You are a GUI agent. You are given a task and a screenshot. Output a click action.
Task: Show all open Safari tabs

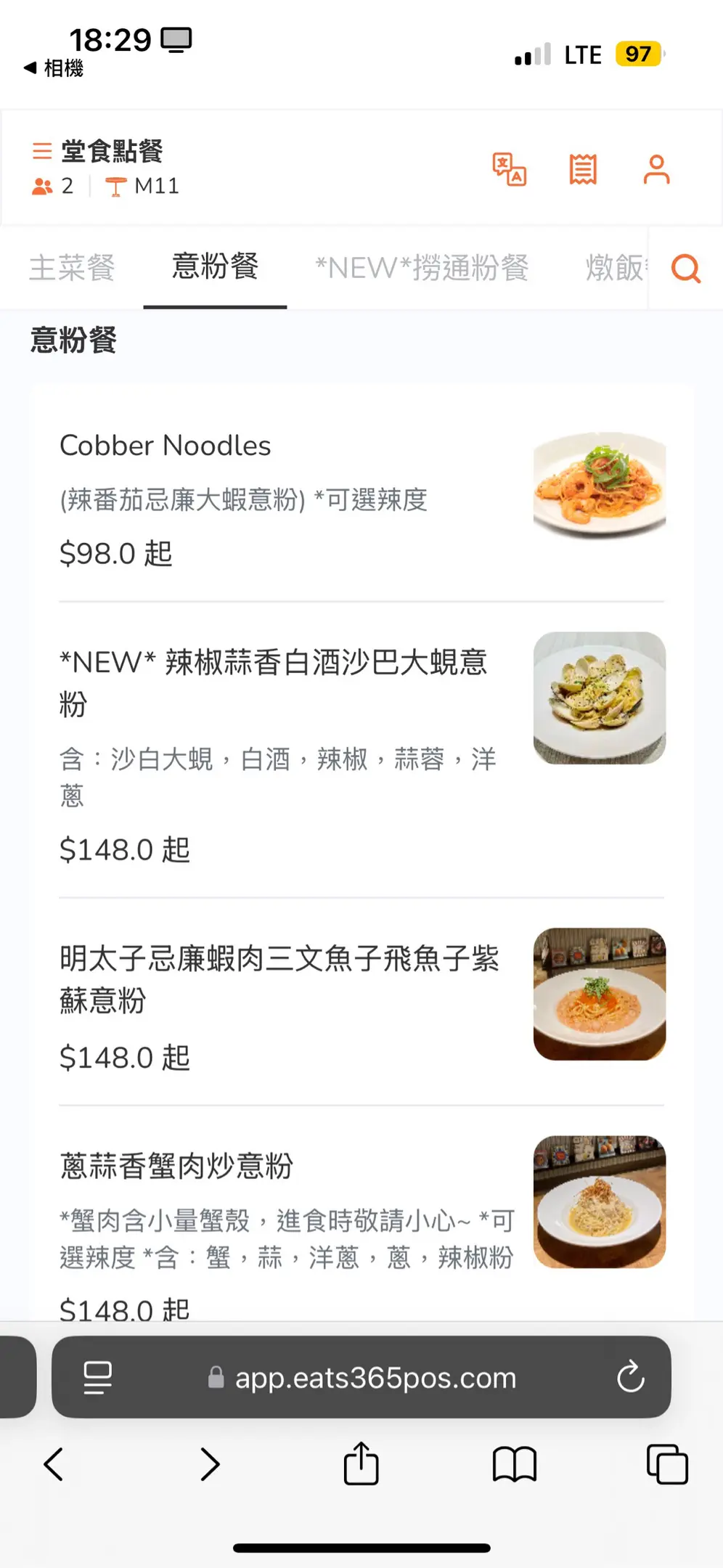(666, 1464)
